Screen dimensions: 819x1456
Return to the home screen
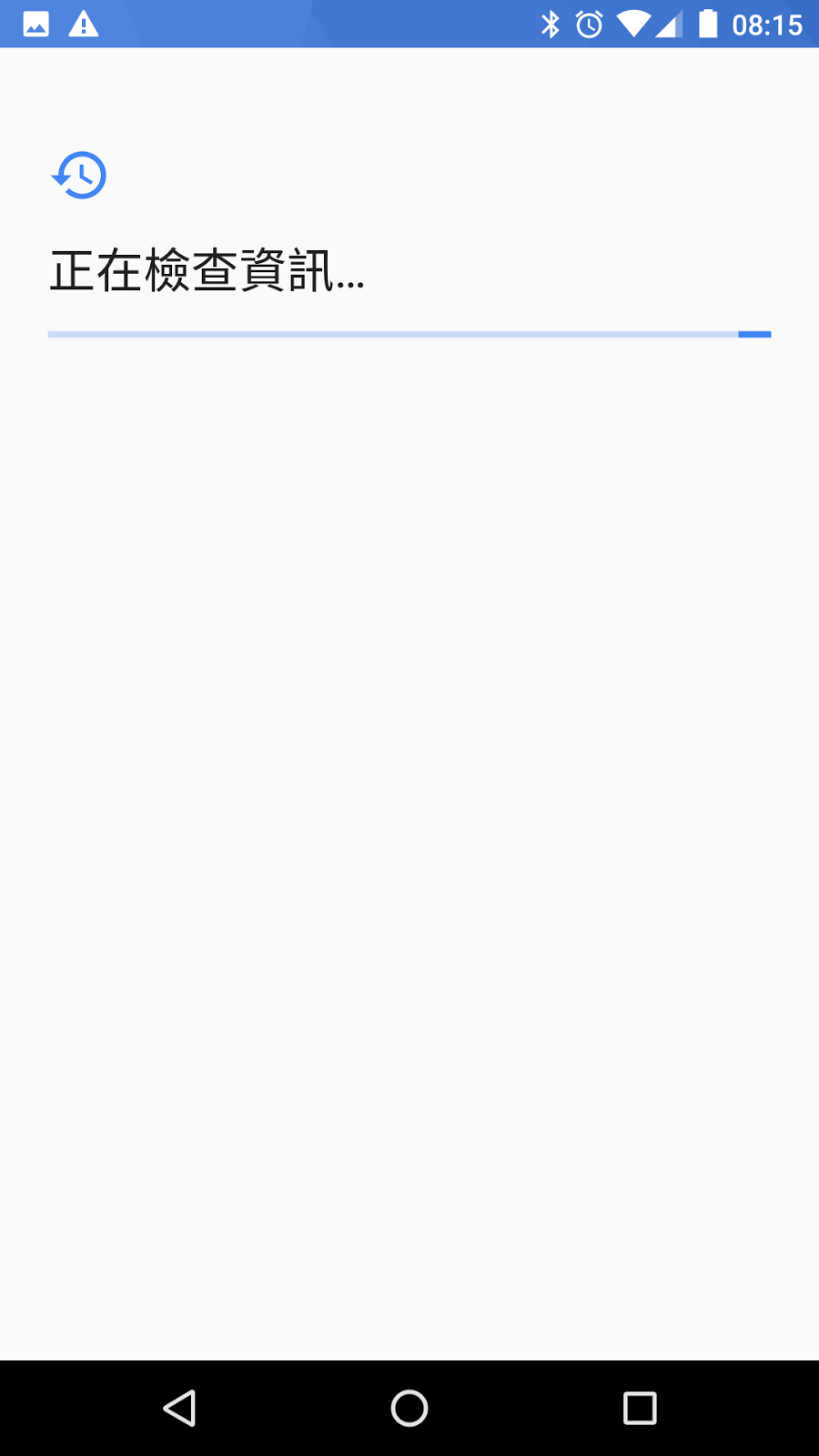coord(409,1408)
